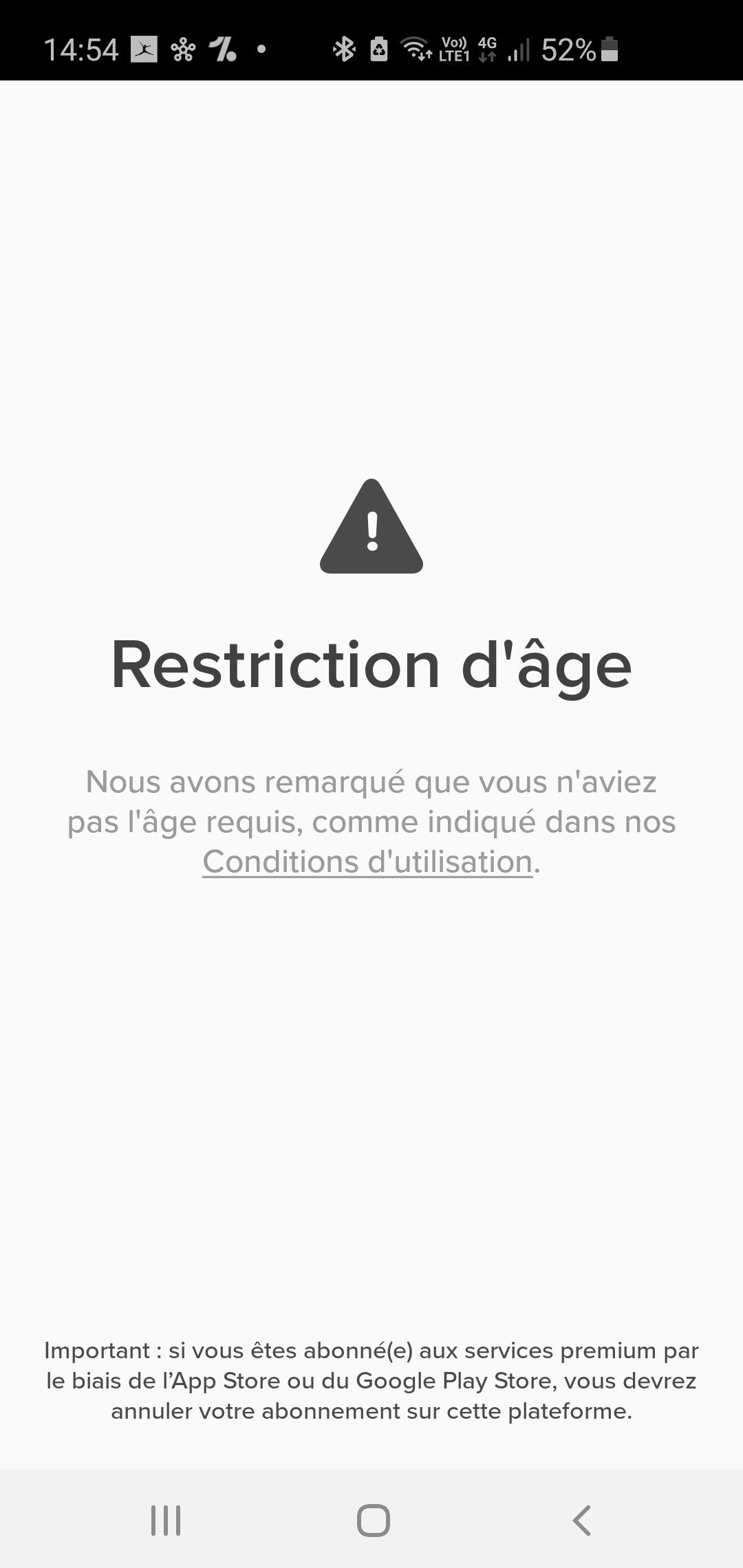The image size is (743, 1568).
Task: Open the Conditions d'utilisation link
Action: pos(367,862)
